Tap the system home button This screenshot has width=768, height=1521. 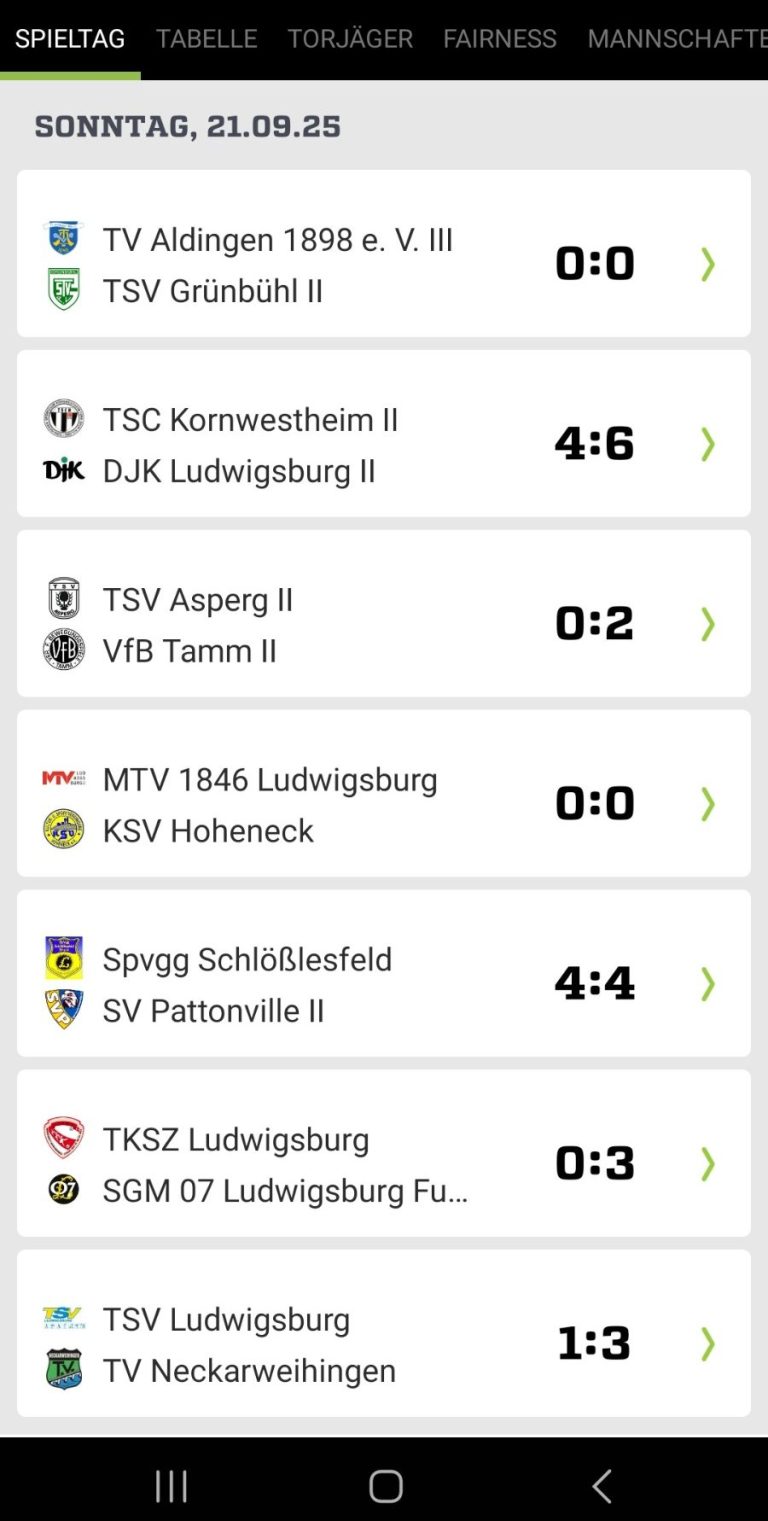386,1487
